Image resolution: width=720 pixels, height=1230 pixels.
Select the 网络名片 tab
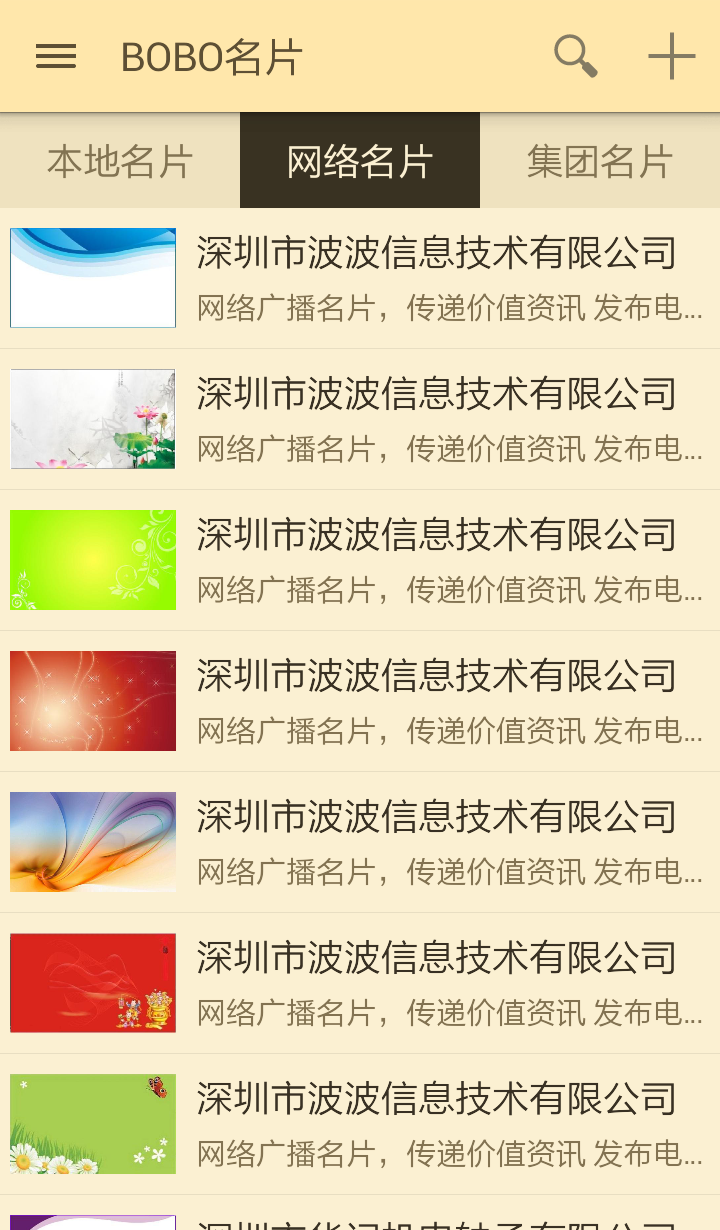point(360,161)
